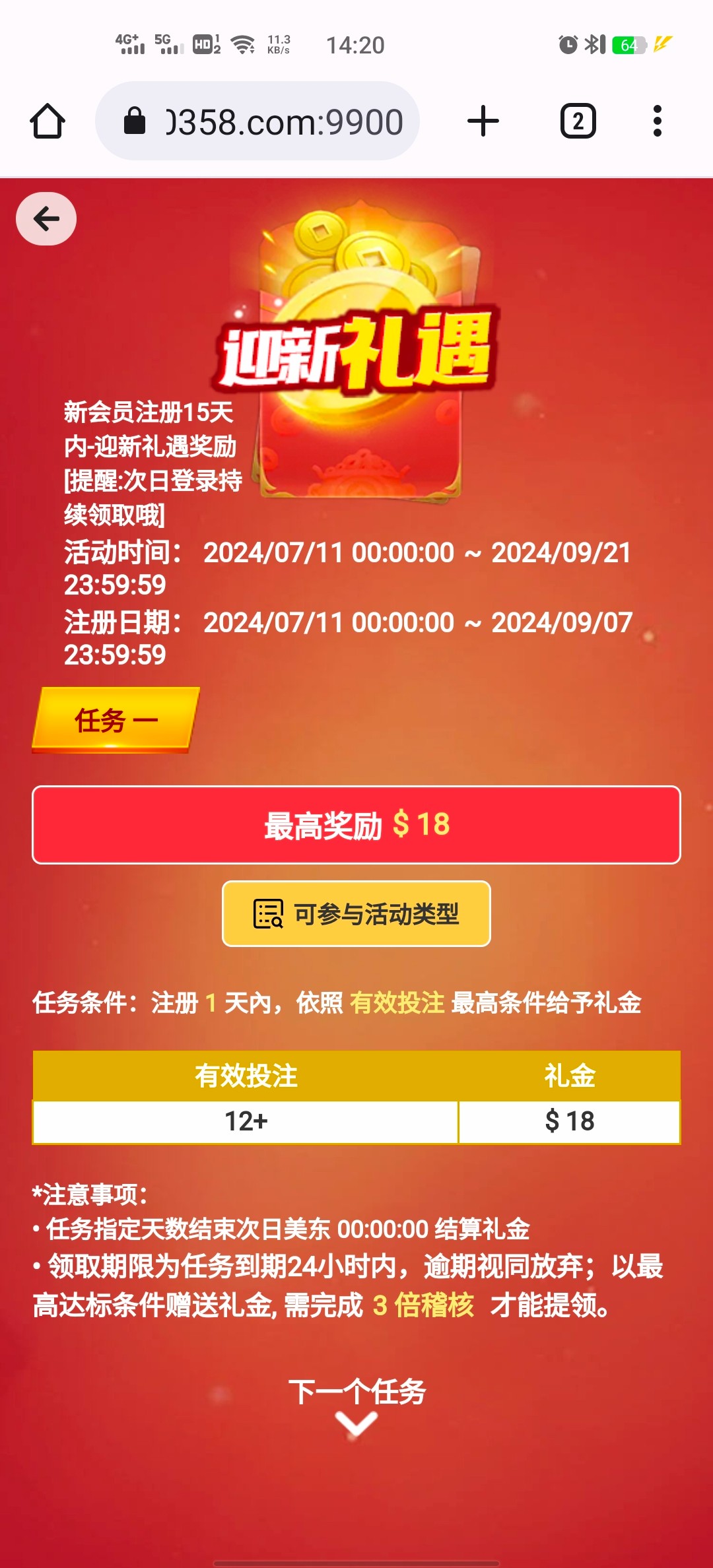Open a new browser tab
The width and height of the screenshot is (713, 1568).
click(x=483, y=121)
